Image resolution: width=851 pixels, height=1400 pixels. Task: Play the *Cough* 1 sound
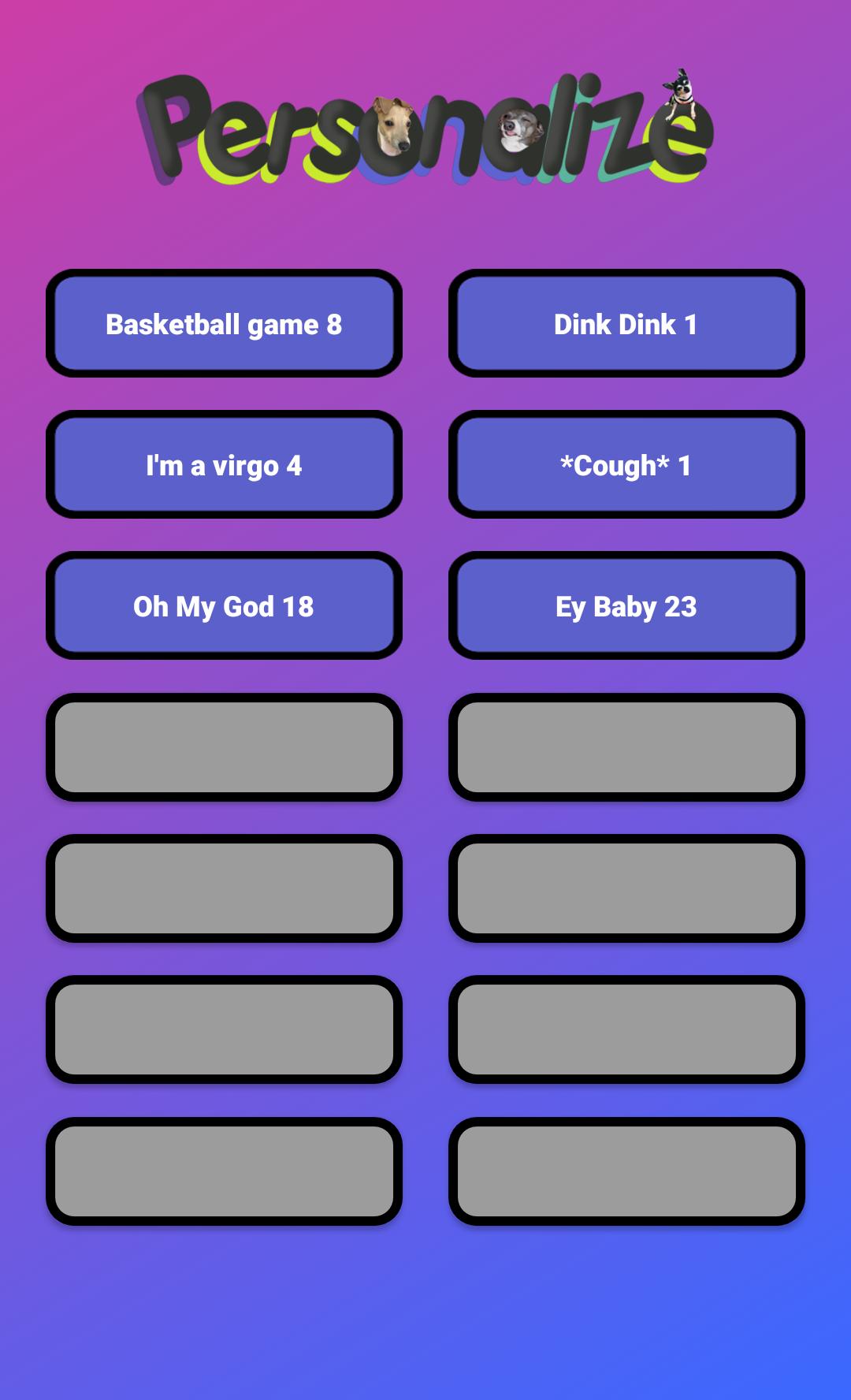coord(626,465)
